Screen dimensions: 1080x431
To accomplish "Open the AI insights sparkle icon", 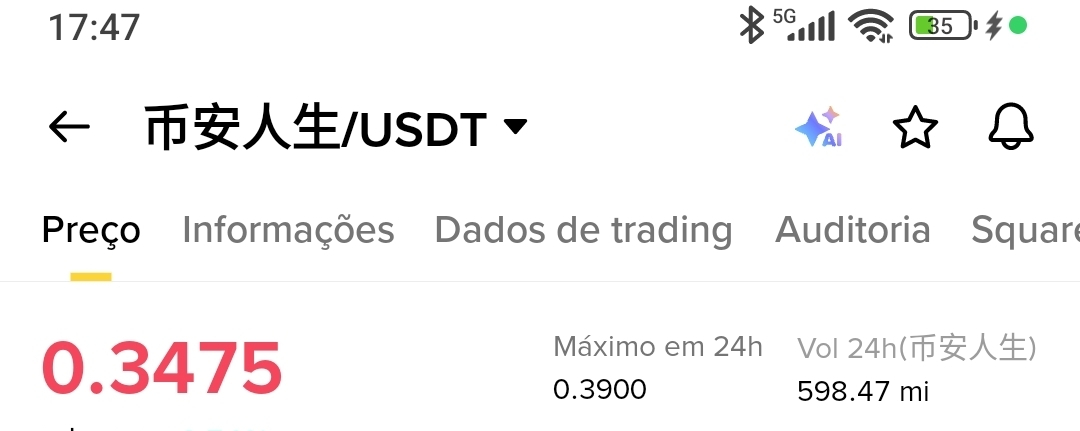I will point(818,128).
